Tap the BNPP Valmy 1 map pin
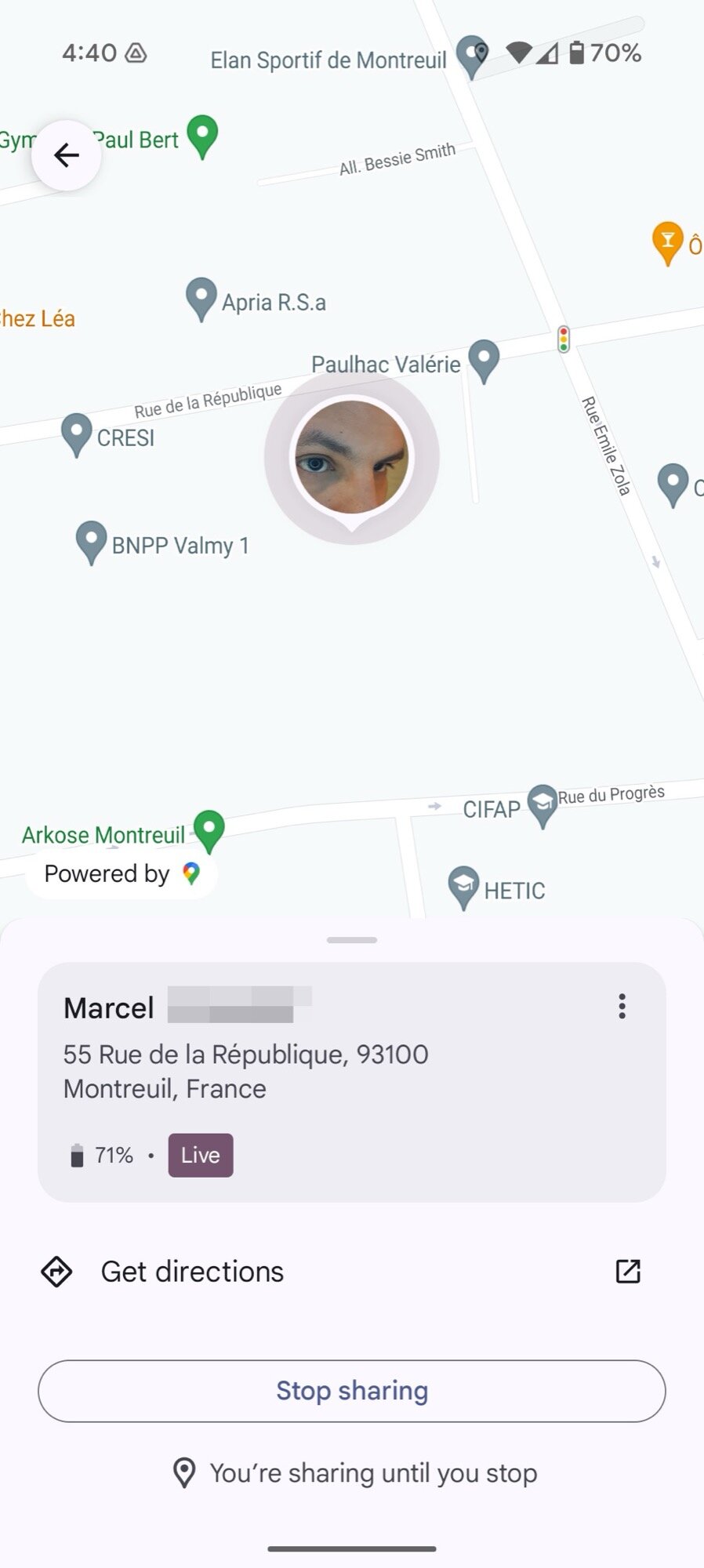704x1568 pixels. [x=91, y=541]
